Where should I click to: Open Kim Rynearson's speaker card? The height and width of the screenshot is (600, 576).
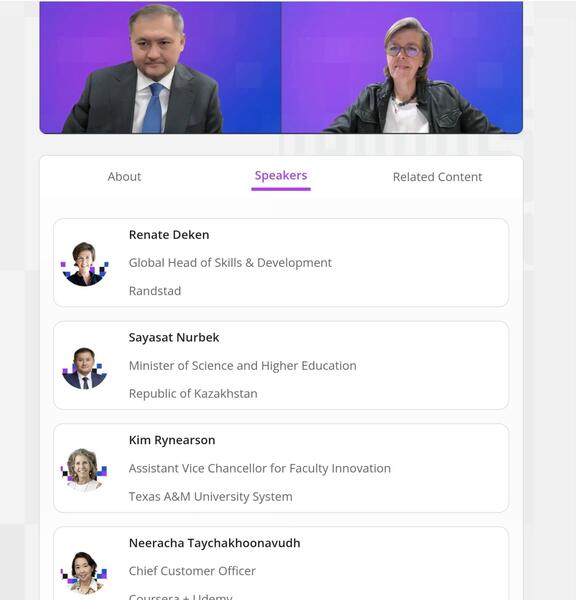point(281,468)
